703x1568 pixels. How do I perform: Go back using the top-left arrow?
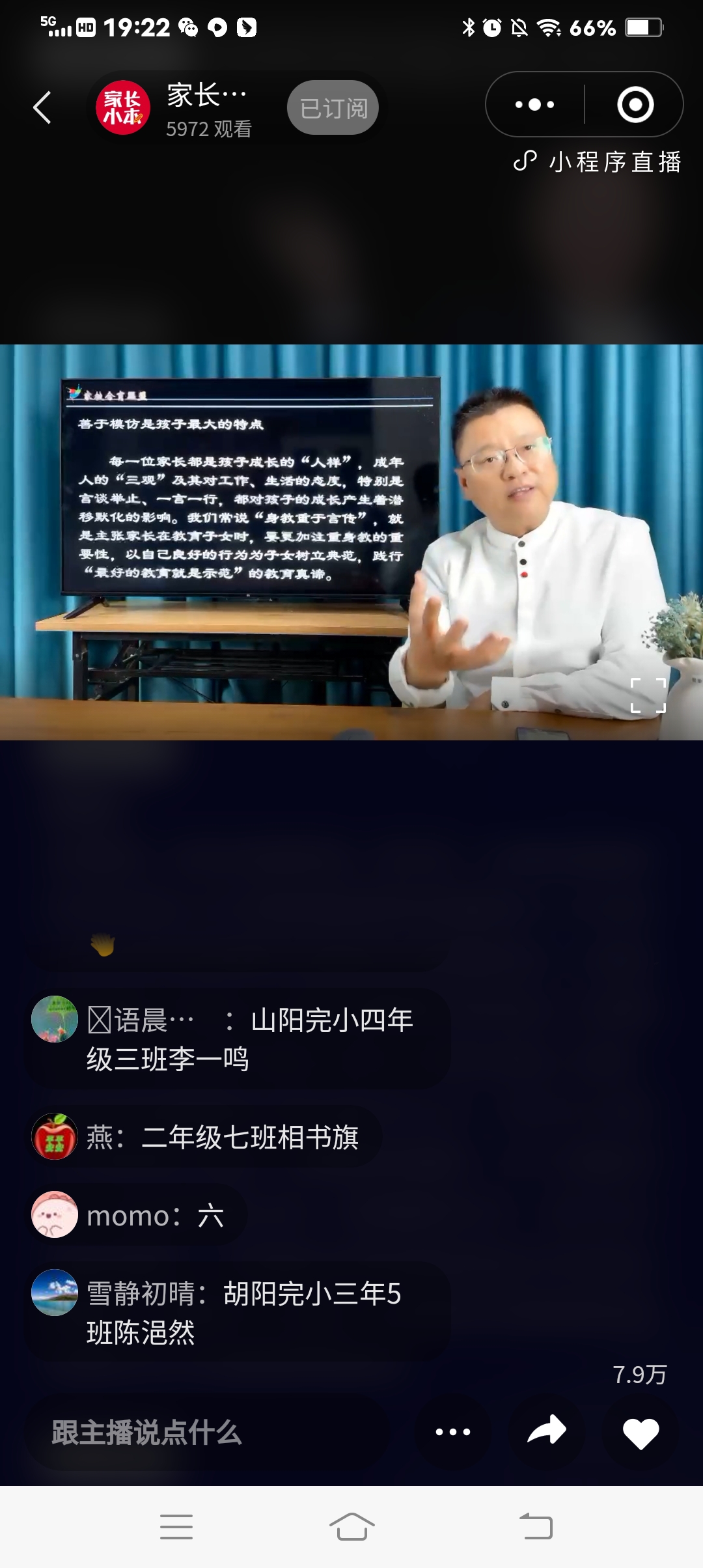coord(42,107)
